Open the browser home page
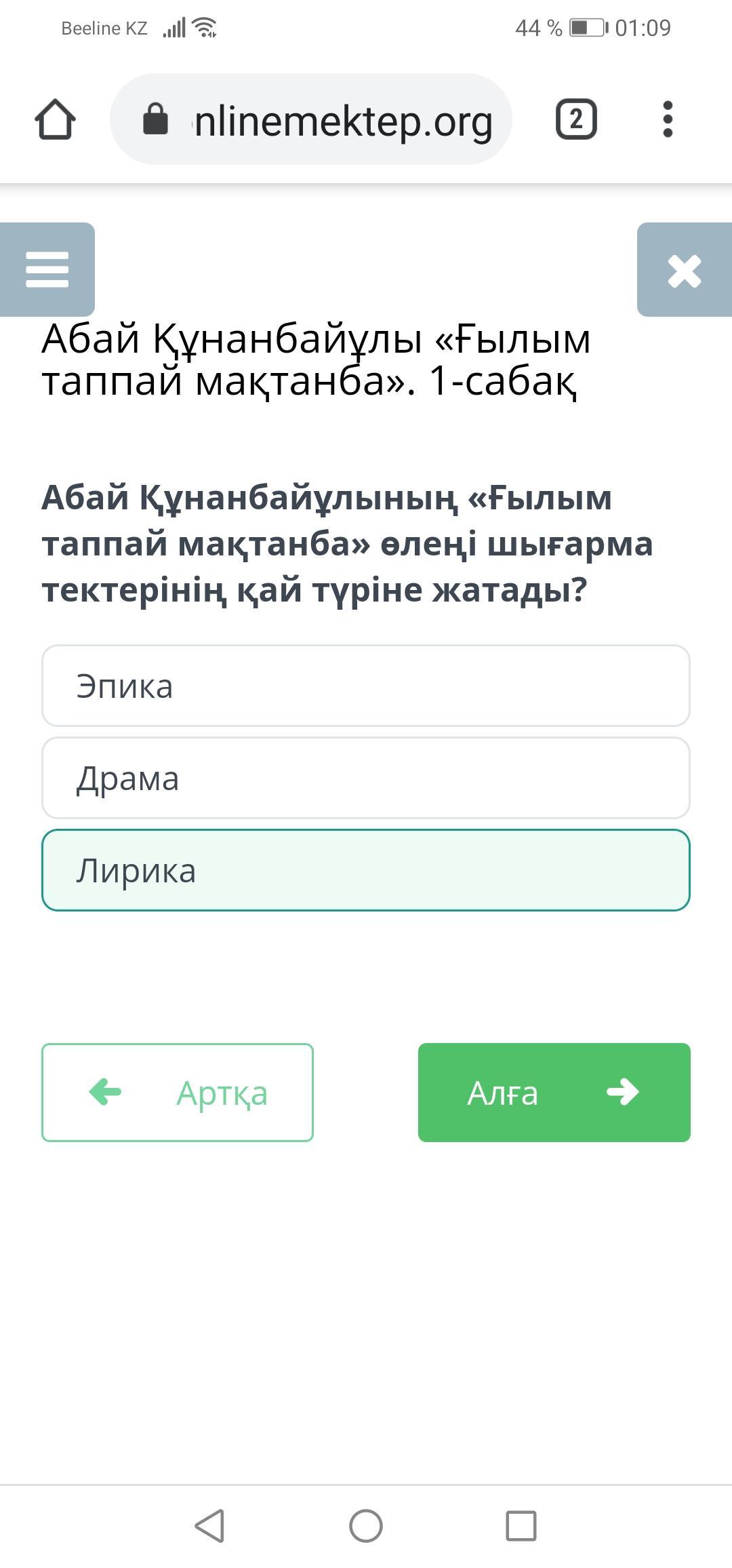The image size is (732, 1568). pyautogui.click(x=55, y=119)
